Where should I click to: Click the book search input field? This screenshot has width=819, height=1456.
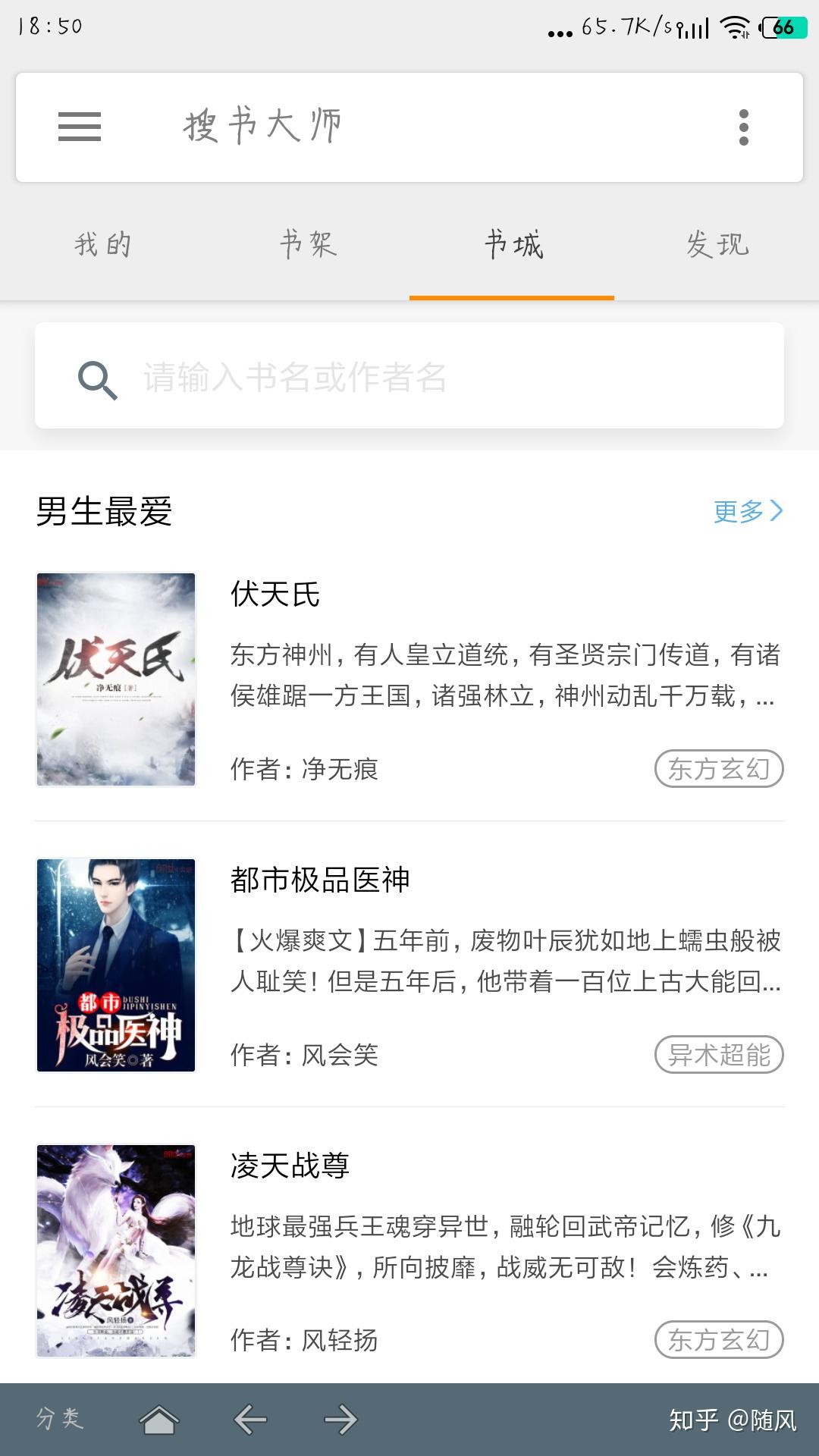409,379
